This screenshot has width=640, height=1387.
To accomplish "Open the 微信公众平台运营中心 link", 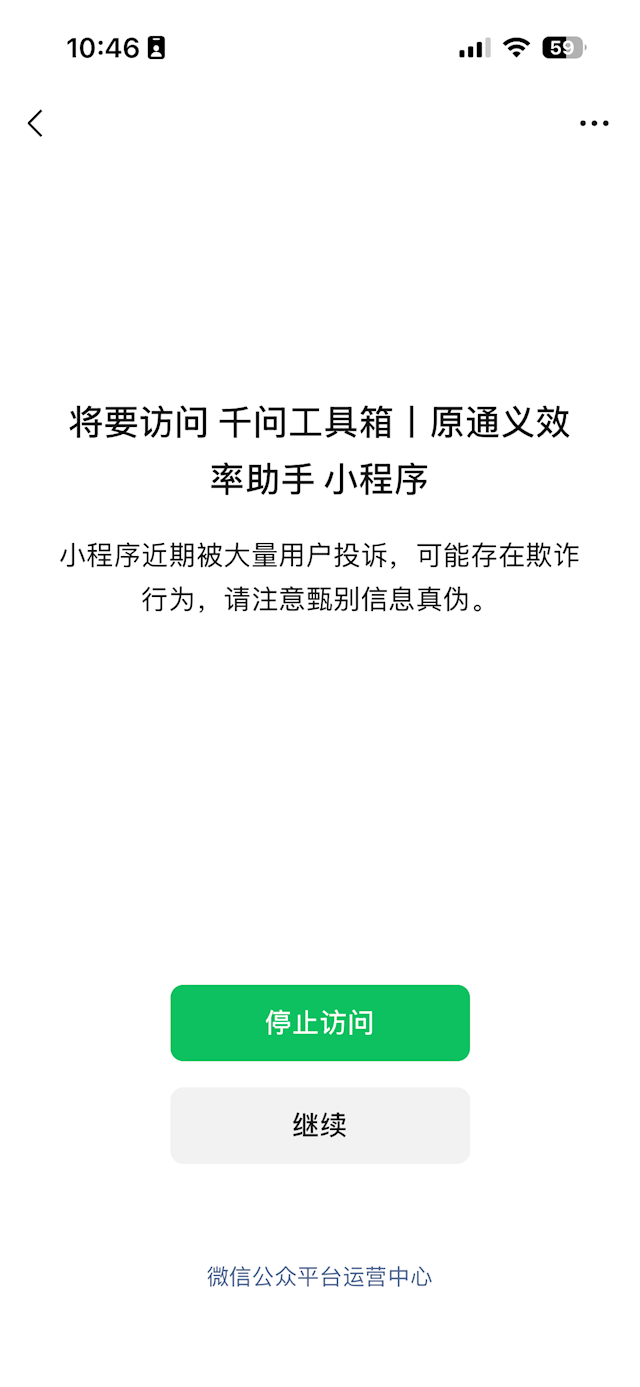I will (x=320, y=1276).
